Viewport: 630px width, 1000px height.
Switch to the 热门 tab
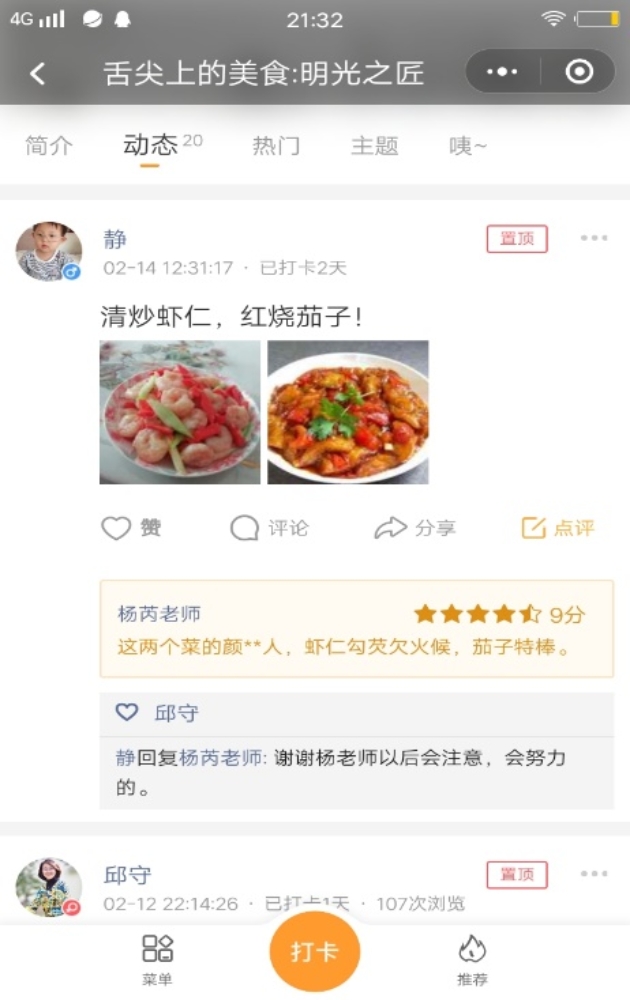tap(276, 146)
